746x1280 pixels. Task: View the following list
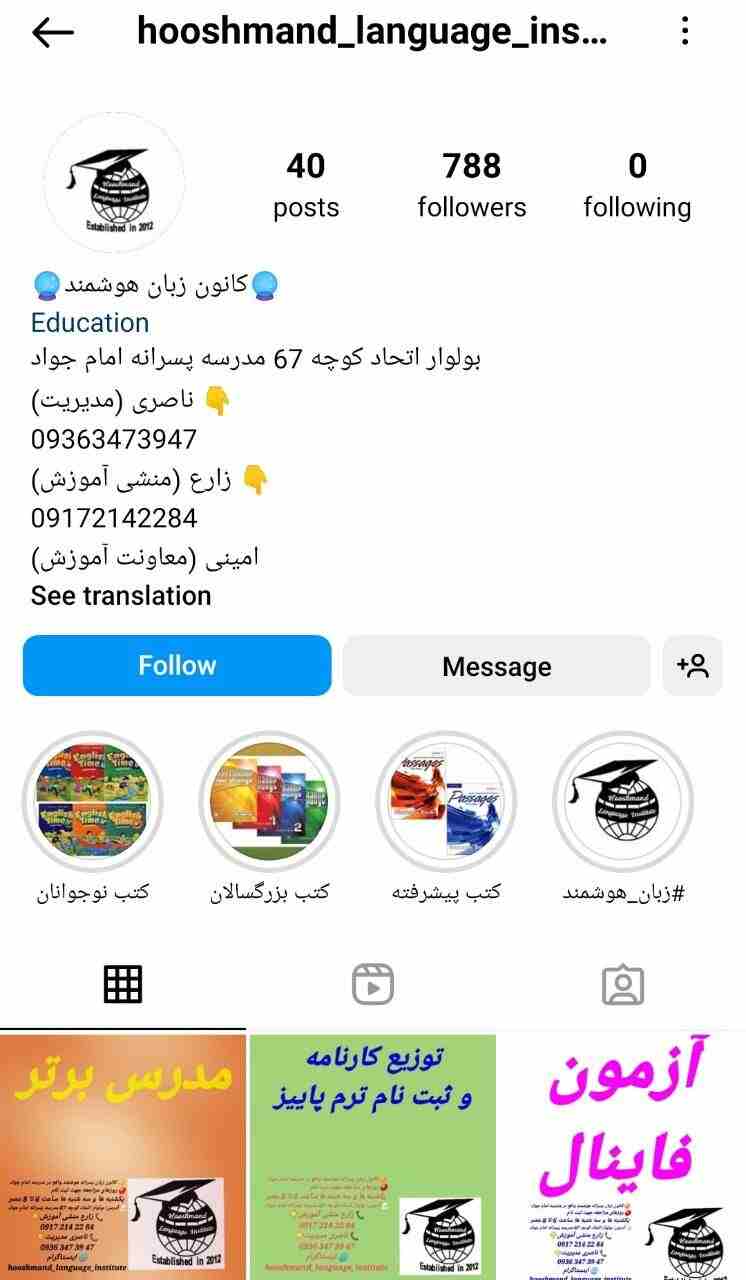(637, 185)
